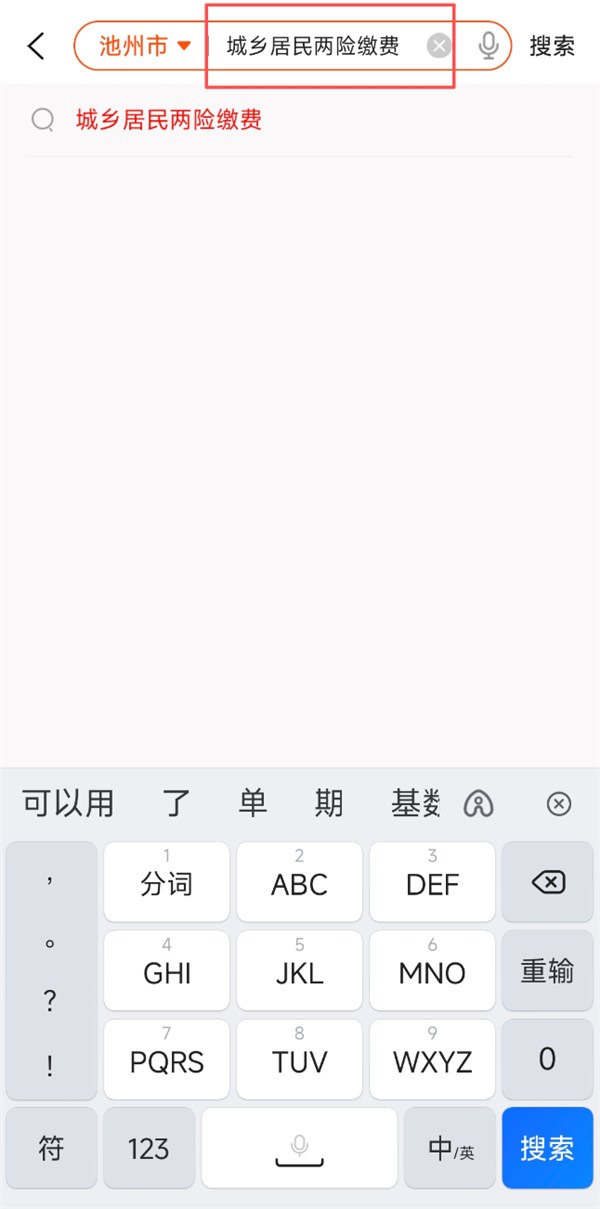Select the 城乡居民两险缴费 search suggestion
Viewport: 600px width, 1209px height.
point(169,121)
